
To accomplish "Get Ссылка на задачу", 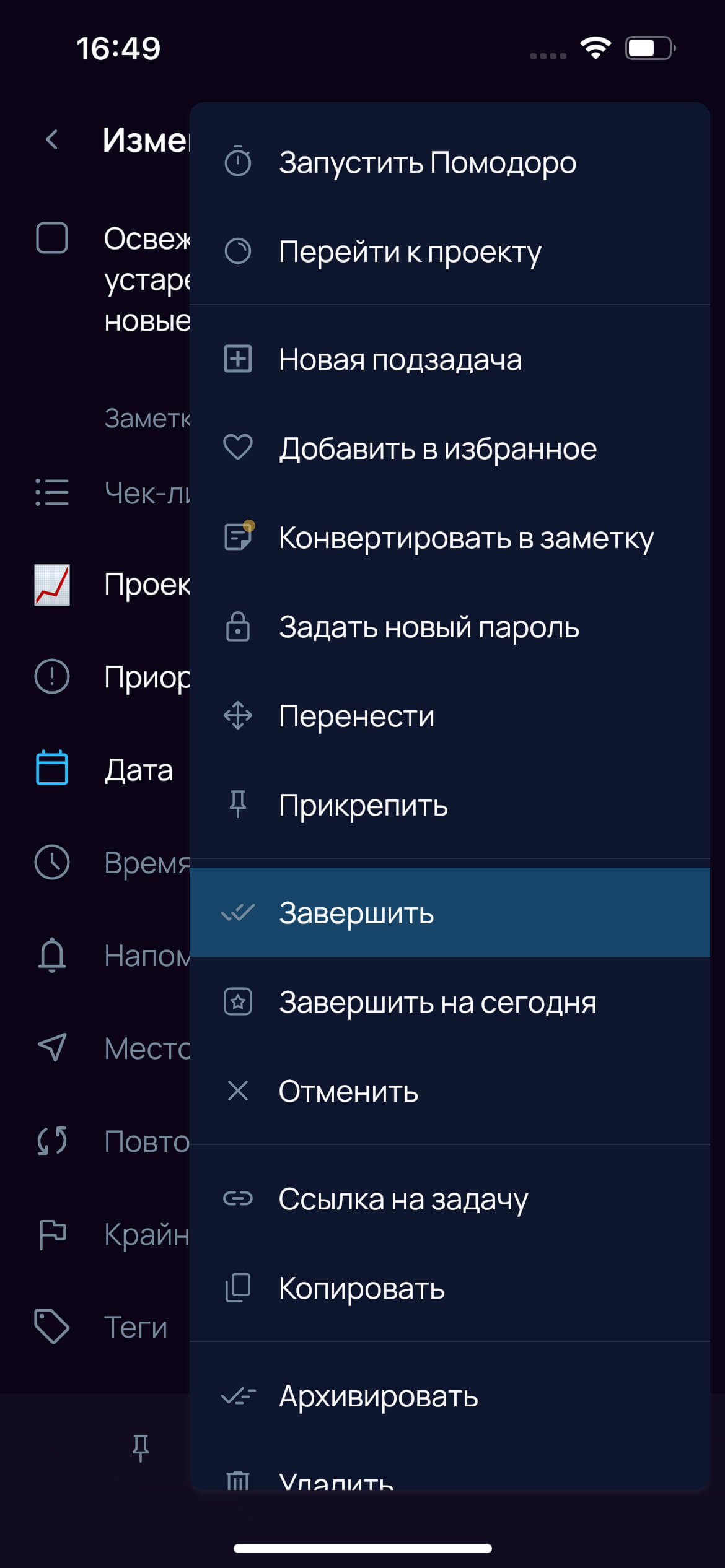I will [x=450, y=1199].
